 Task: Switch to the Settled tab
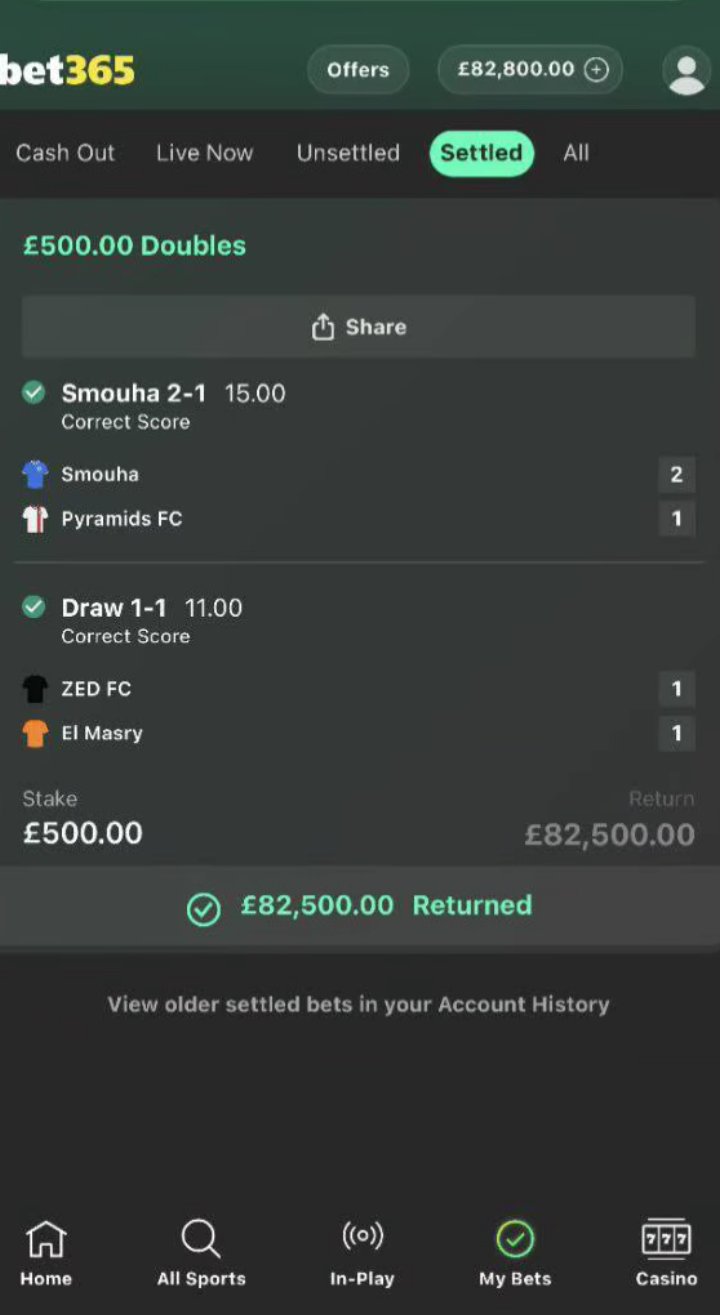pyautogui.click(x=481, y=153)
